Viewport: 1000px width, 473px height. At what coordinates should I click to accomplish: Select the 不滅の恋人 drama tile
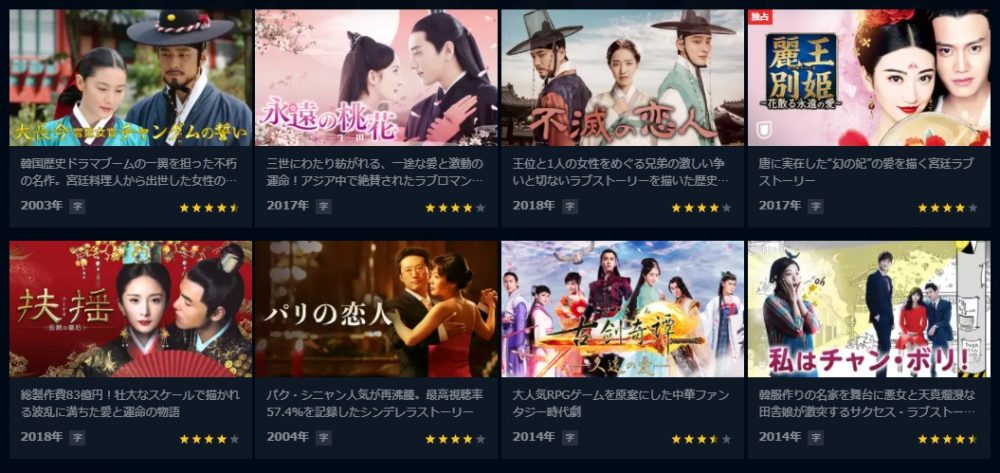622,78
